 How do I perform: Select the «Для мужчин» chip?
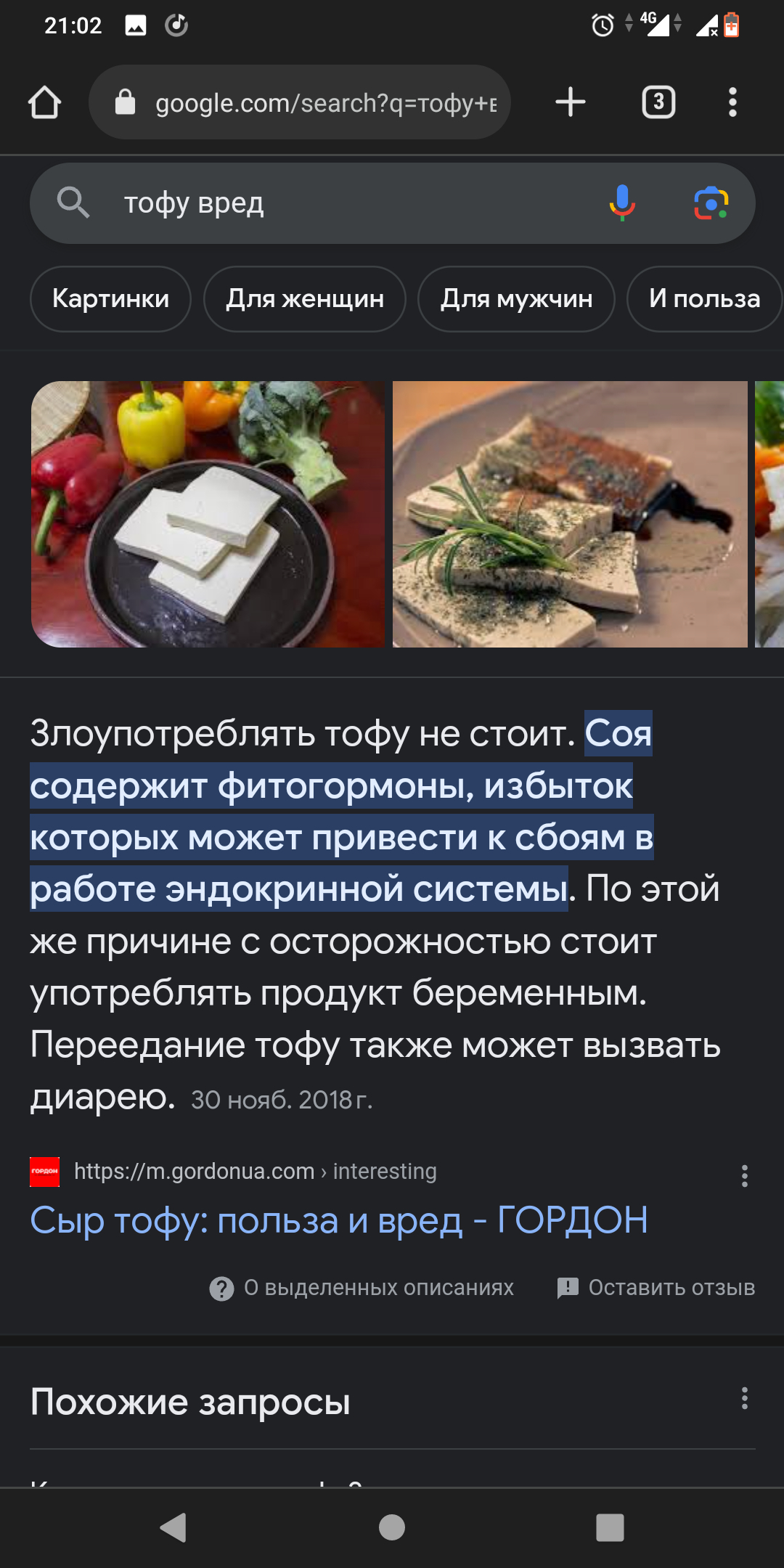coord(516,299)
